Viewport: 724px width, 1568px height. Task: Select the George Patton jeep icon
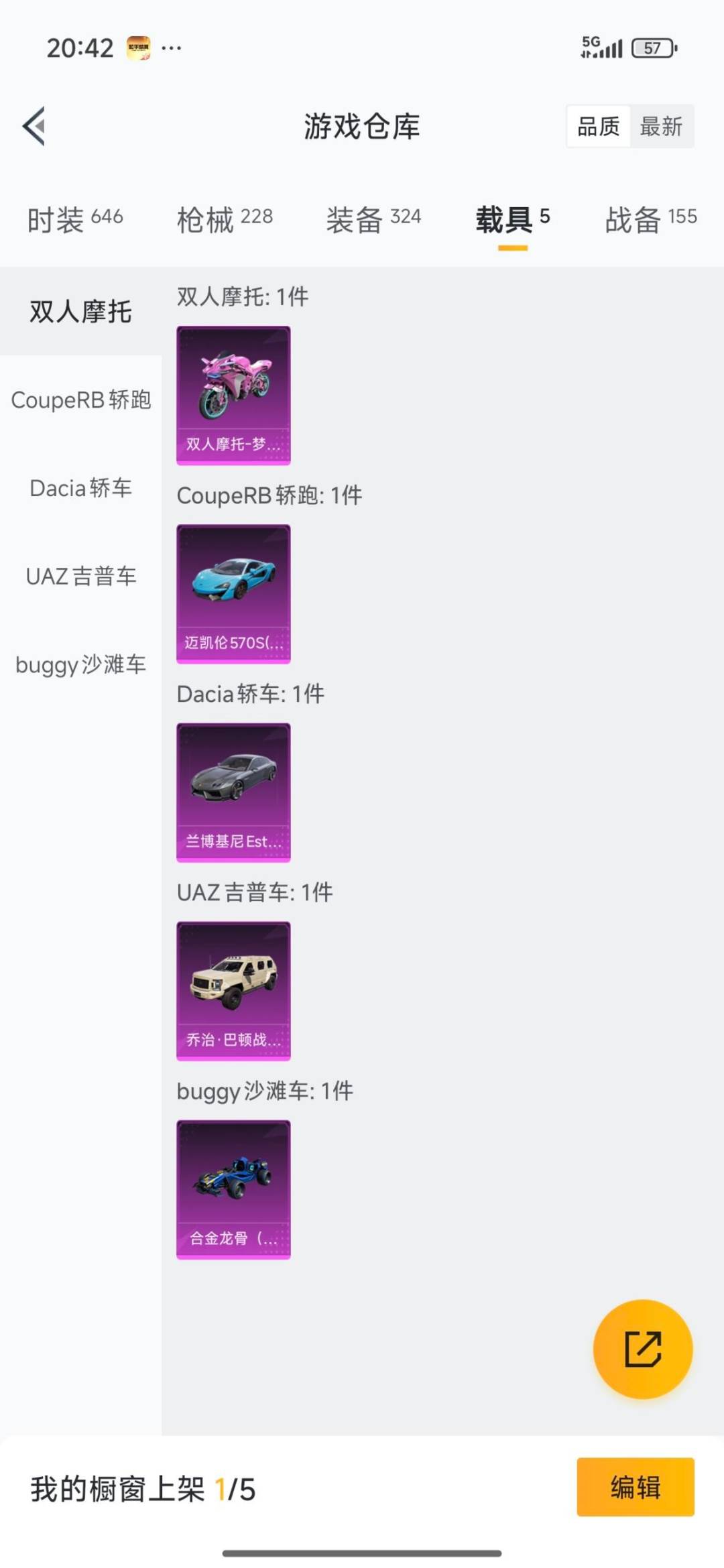pos(233,990)
